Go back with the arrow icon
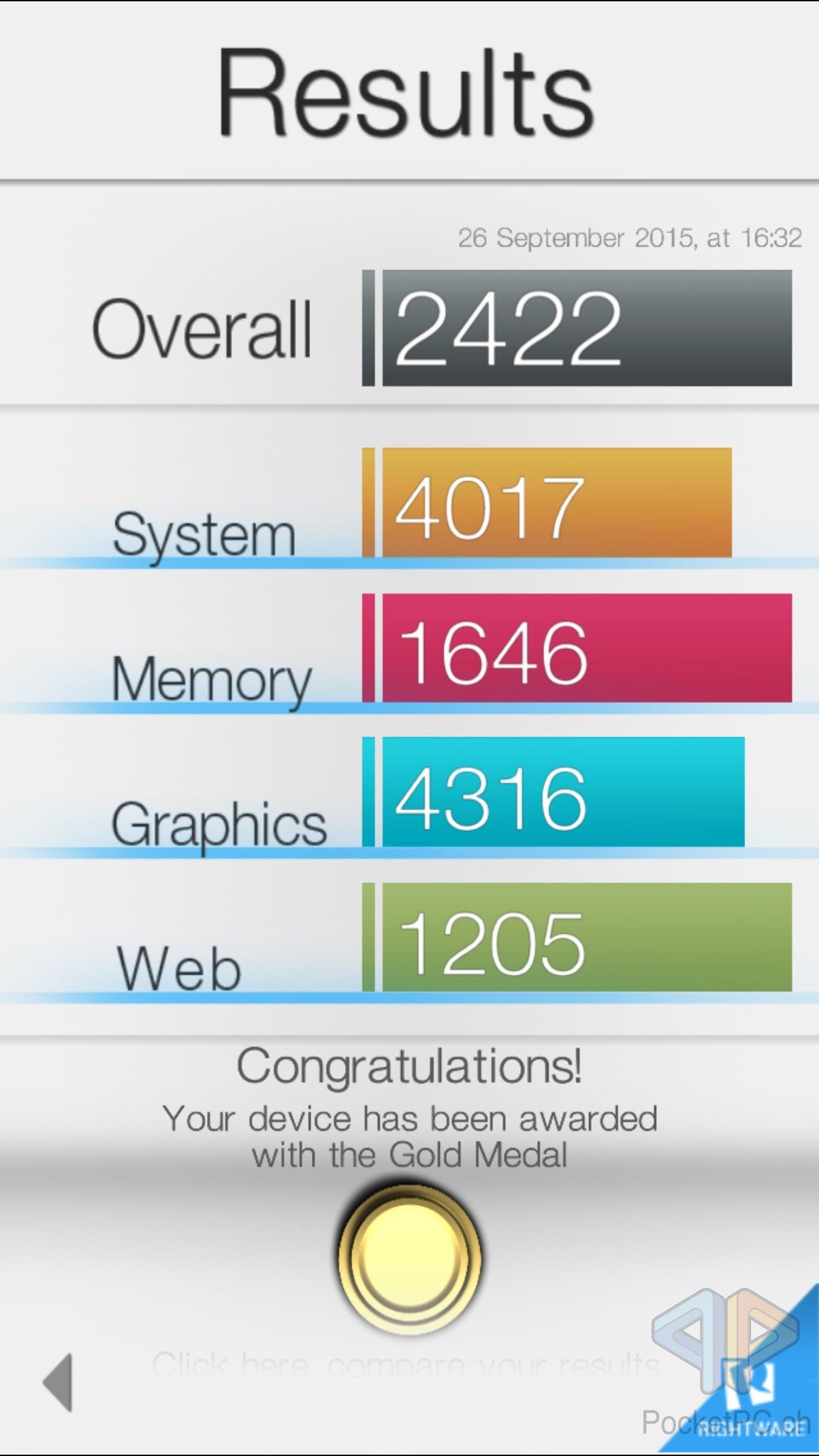Viewport: 819px width, 1456px height. (58, 1382)
